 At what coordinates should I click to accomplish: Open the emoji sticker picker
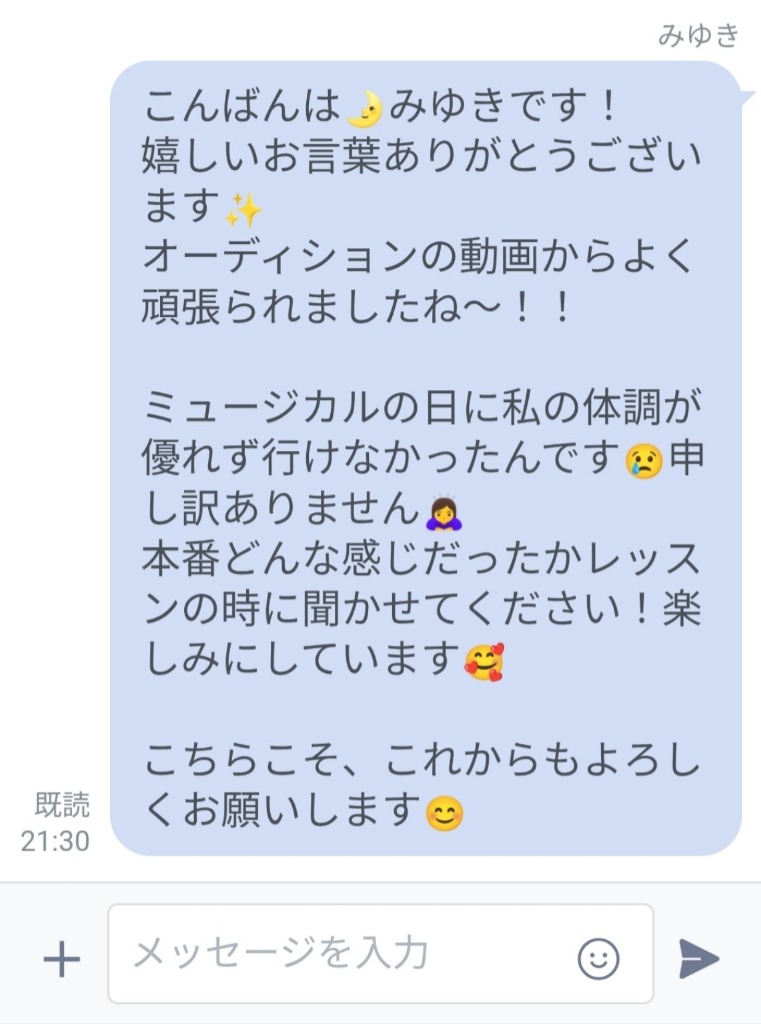598,959
